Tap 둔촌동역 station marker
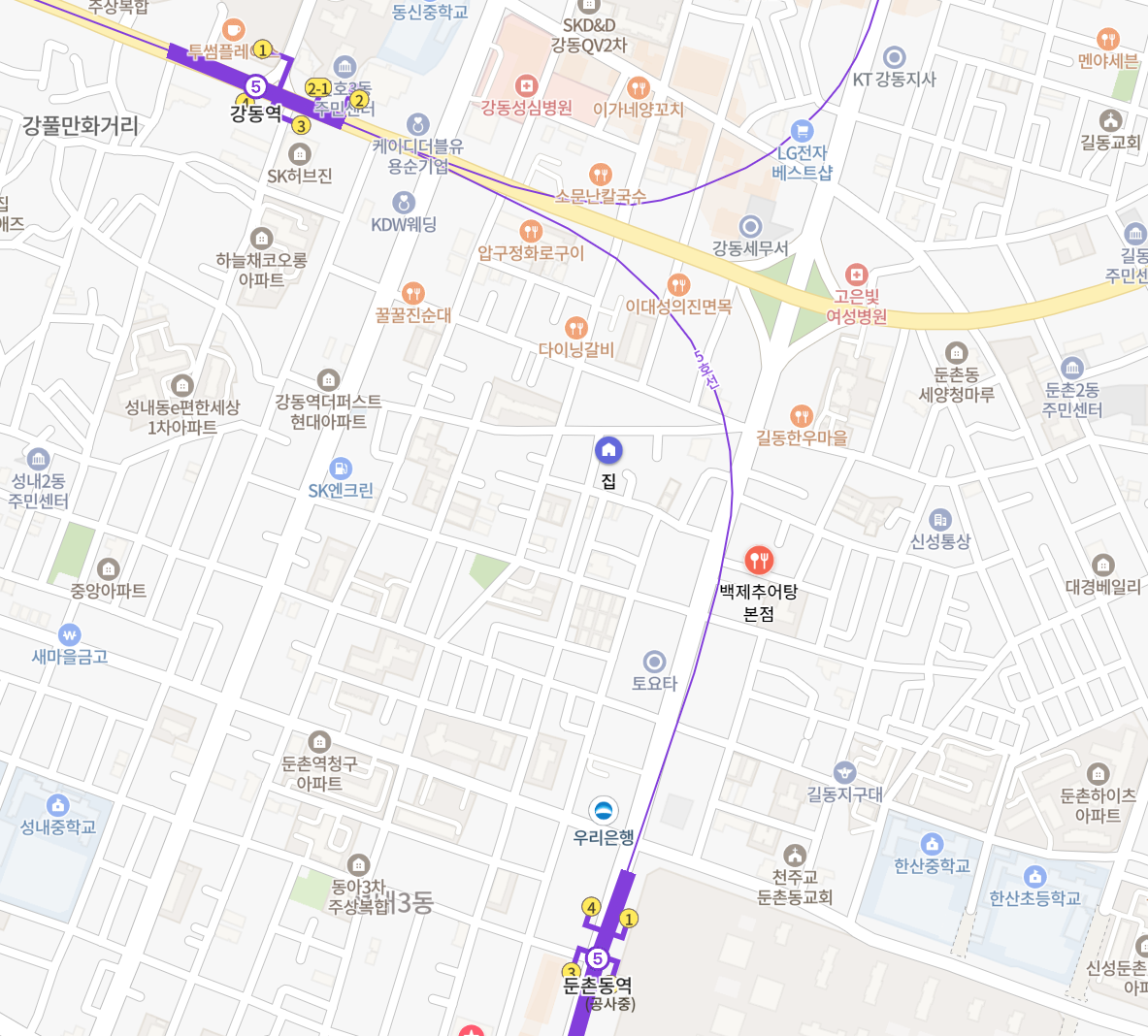The image size is (1148, 1036). [597, 959]
